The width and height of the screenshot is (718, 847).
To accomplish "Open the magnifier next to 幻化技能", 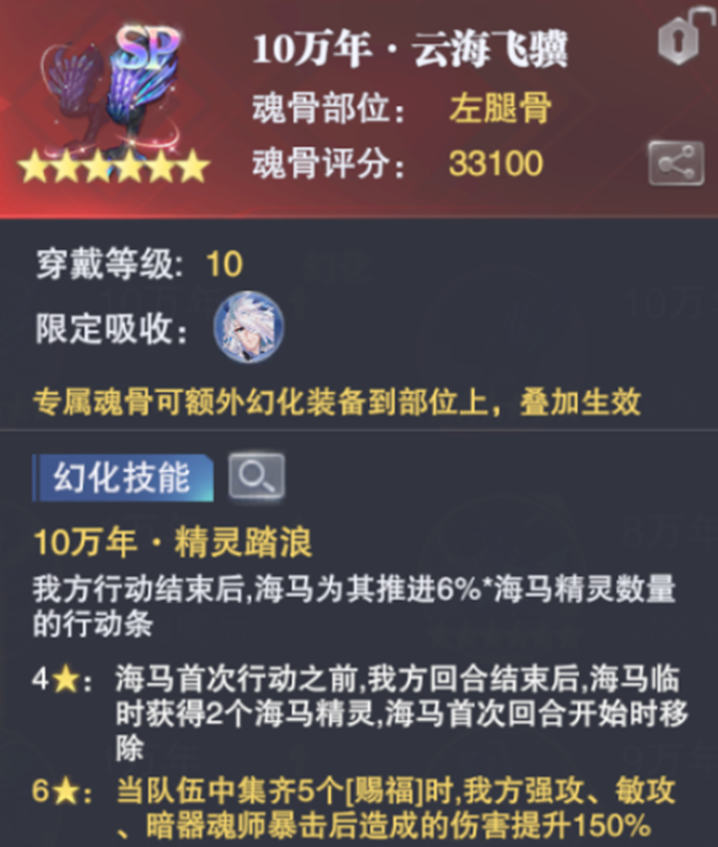I will pyautogui.click(x=256, y=477).
